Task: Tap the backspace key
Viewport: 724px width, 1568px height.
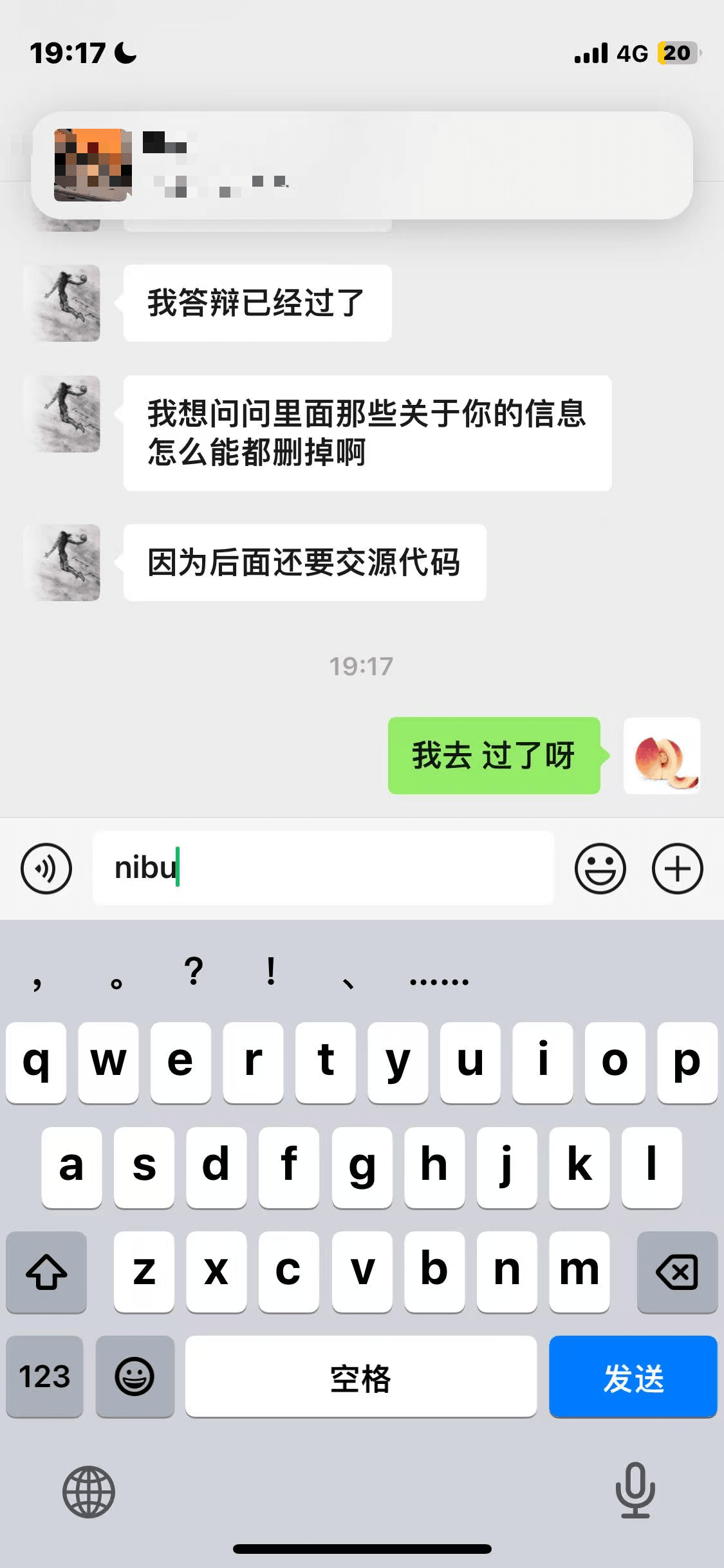Action: [x=677, y=1272]
